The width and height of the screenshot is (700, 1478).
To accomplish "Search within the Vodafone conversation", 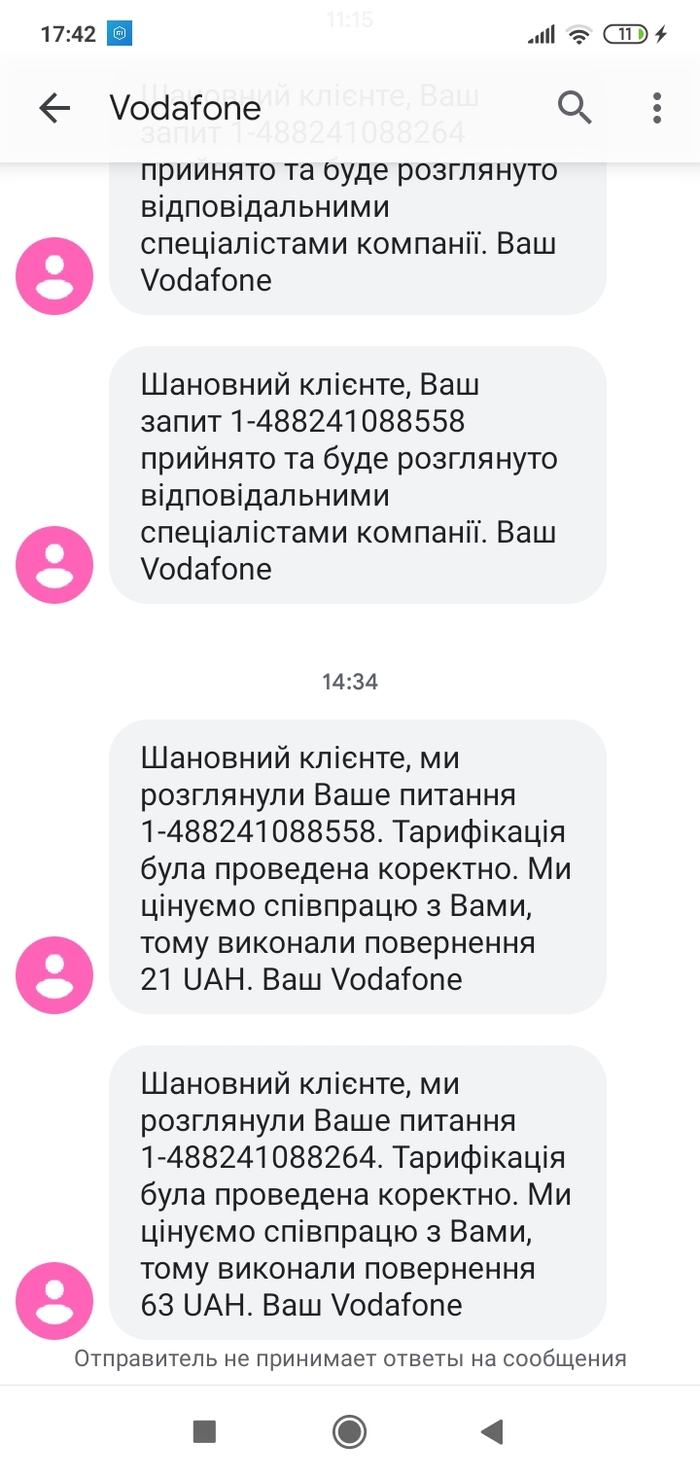I will [x=575, y=107].
